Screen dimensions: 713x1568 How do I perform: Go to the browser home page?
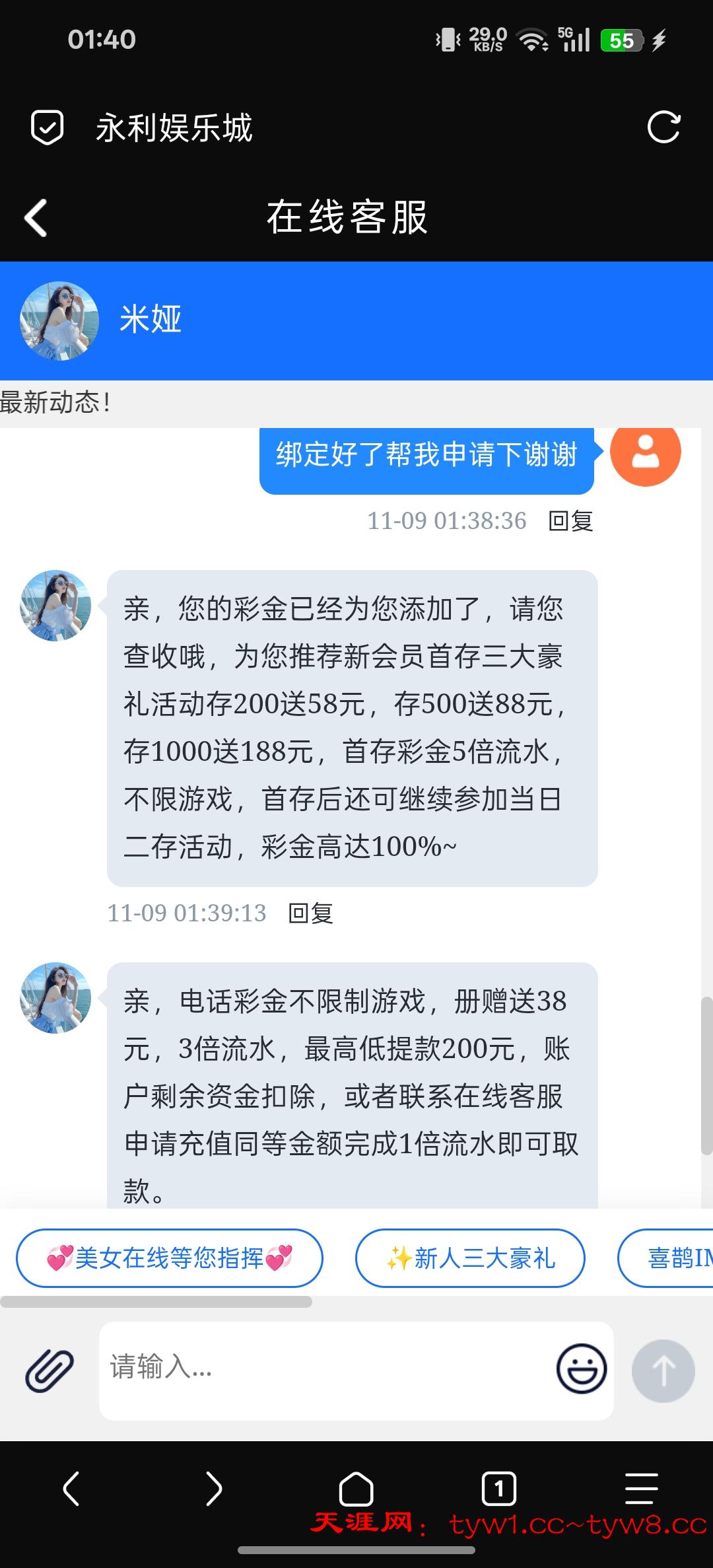click(356, 1489)
